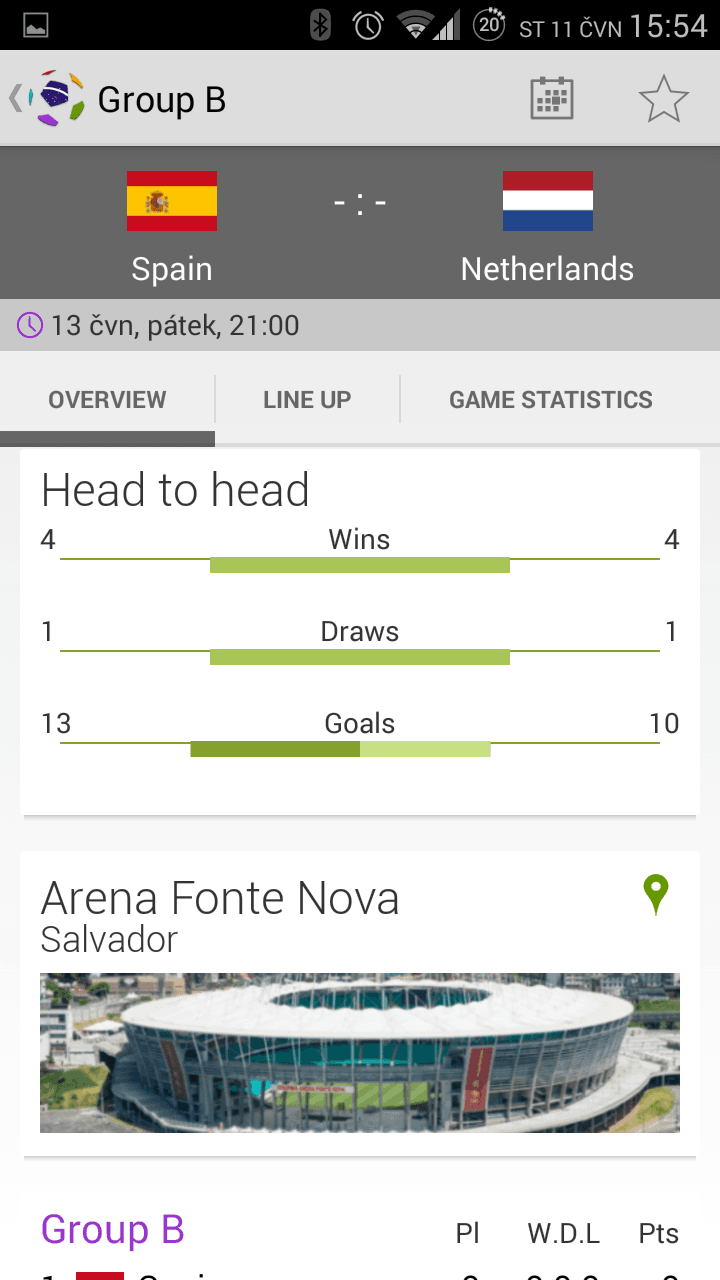Tap the app logo next to Group B
The image size is (720, 1280).
pos(57,97)
